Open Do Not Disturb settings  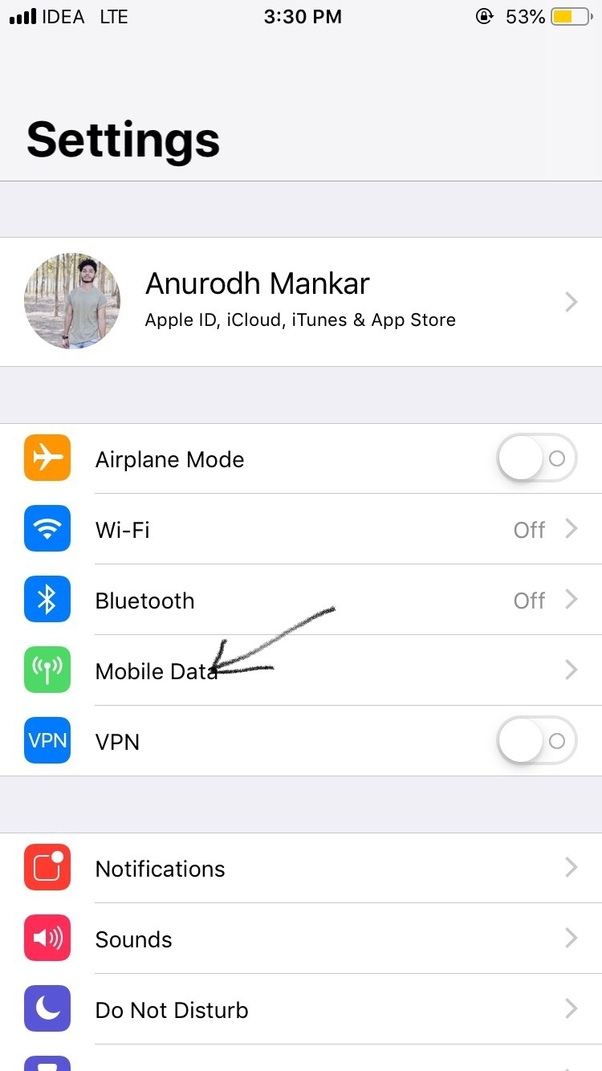300,1010
